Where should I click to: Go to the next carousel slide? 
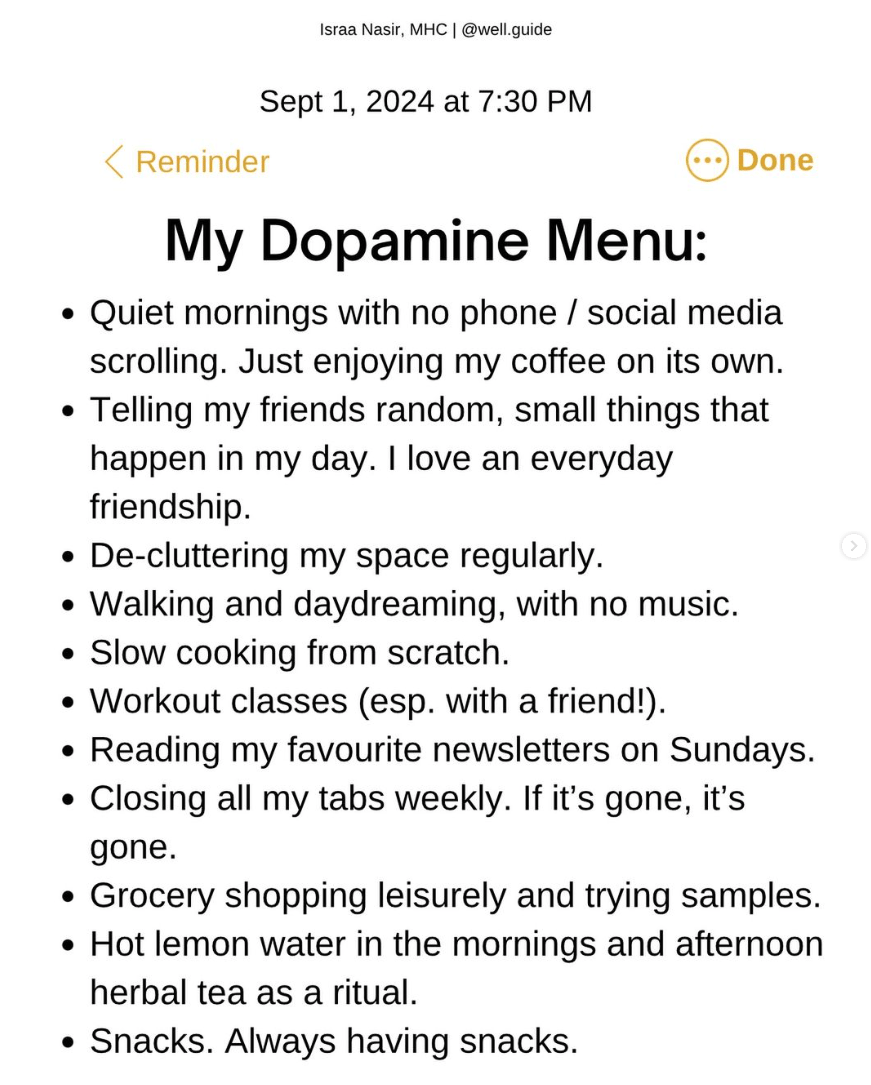tap(853, 545)
